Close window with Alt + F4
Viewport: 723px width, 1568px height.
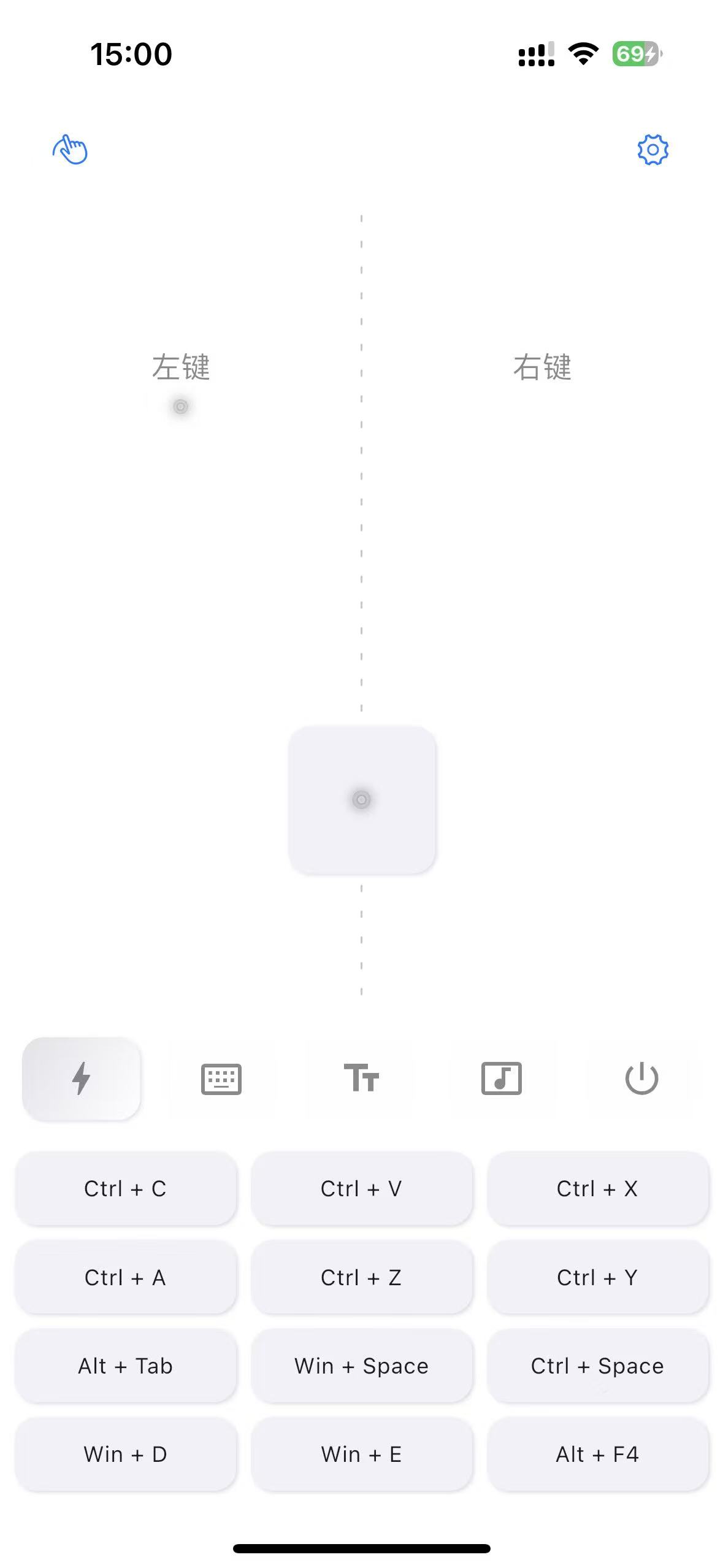click(x=598, y=1454)
